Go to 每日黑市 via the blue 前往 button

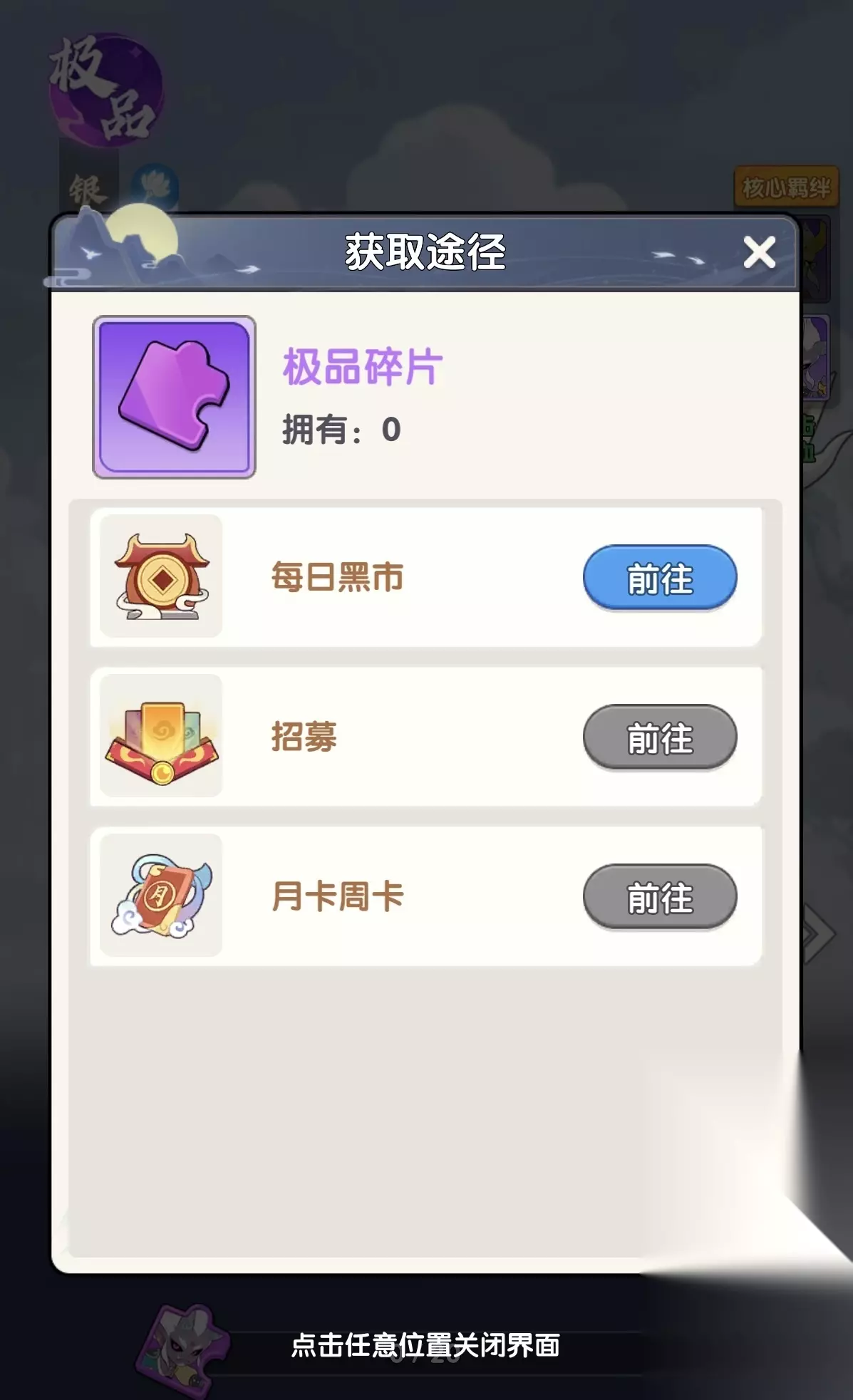(660, 578)
